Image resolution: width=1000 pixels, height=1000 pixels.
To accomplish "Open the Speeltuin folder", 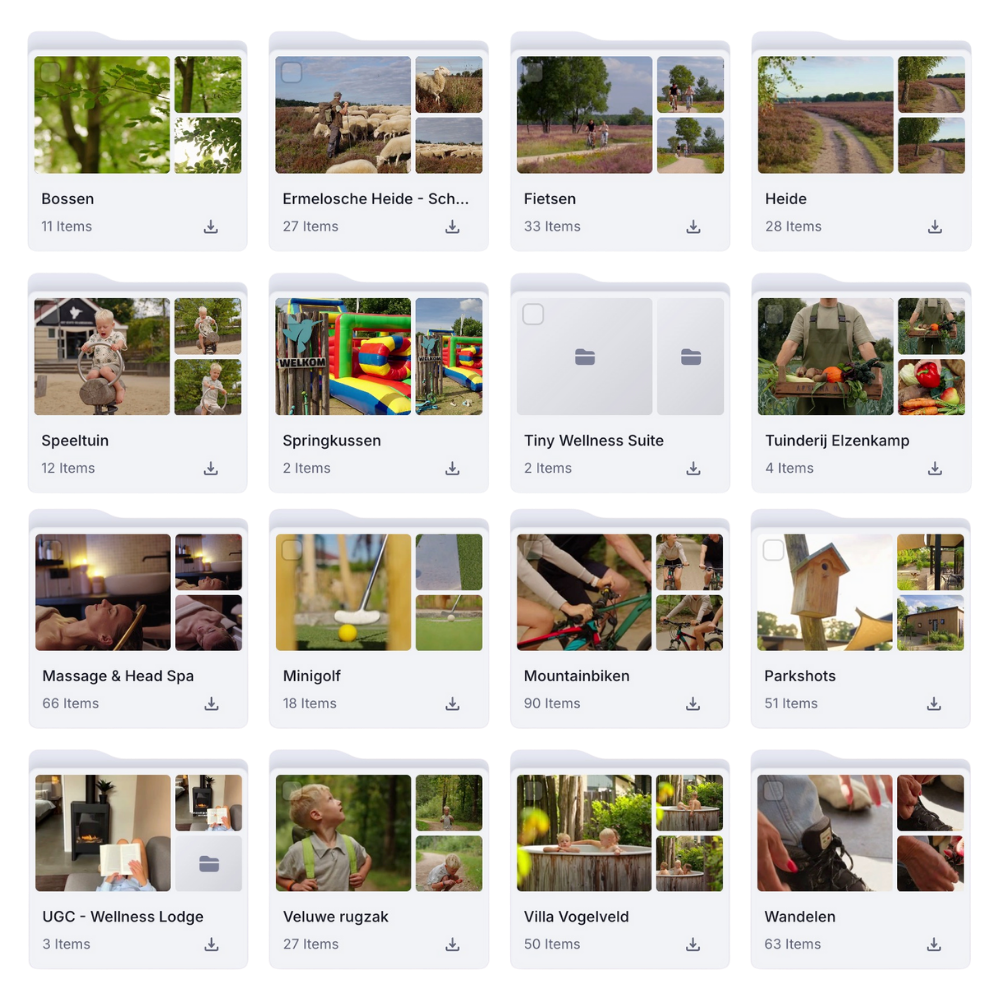I will (75, 441).
